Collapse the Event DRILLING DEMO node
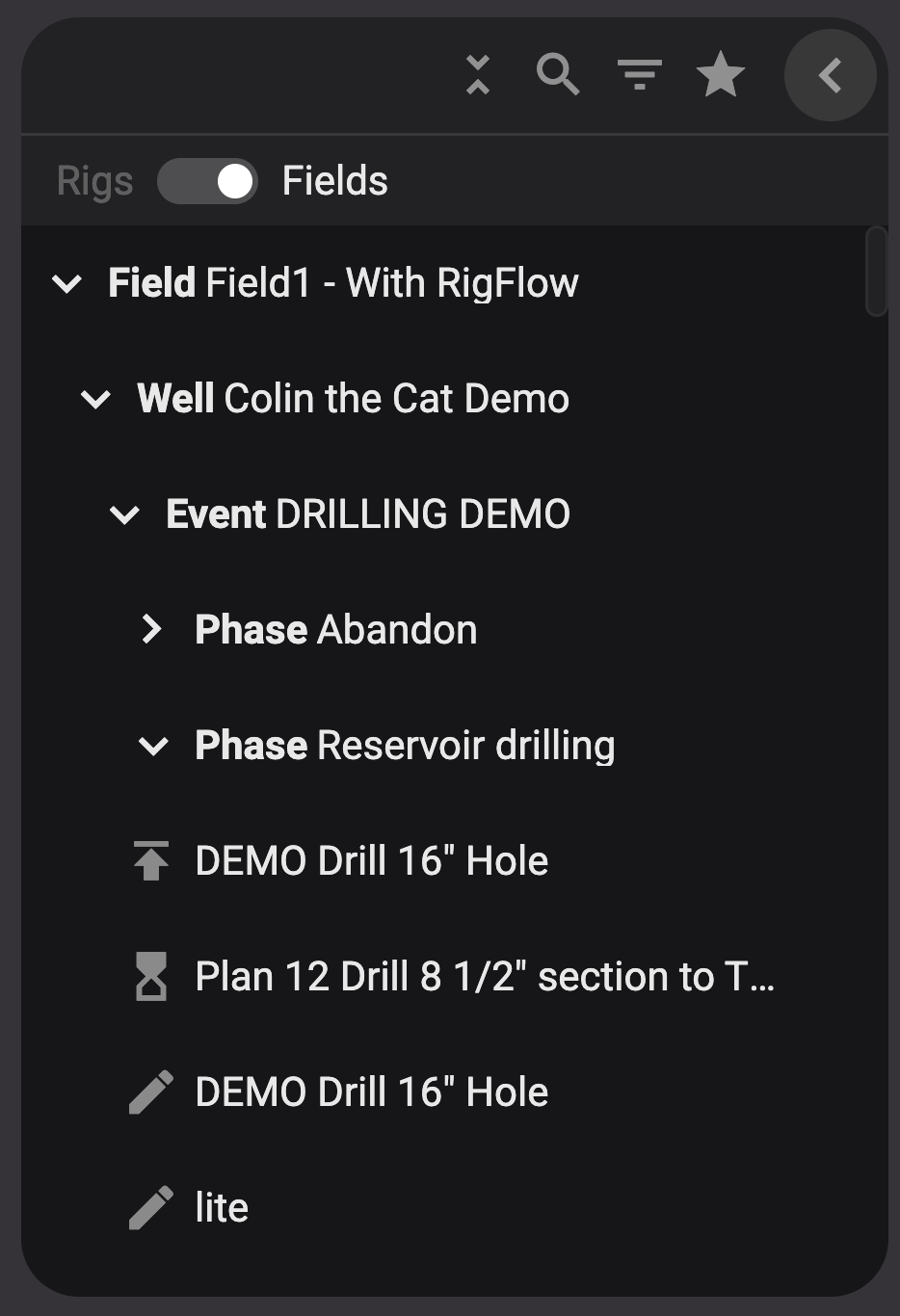The width and height of the screenshot is (900, 1316). tap(123, 513)
